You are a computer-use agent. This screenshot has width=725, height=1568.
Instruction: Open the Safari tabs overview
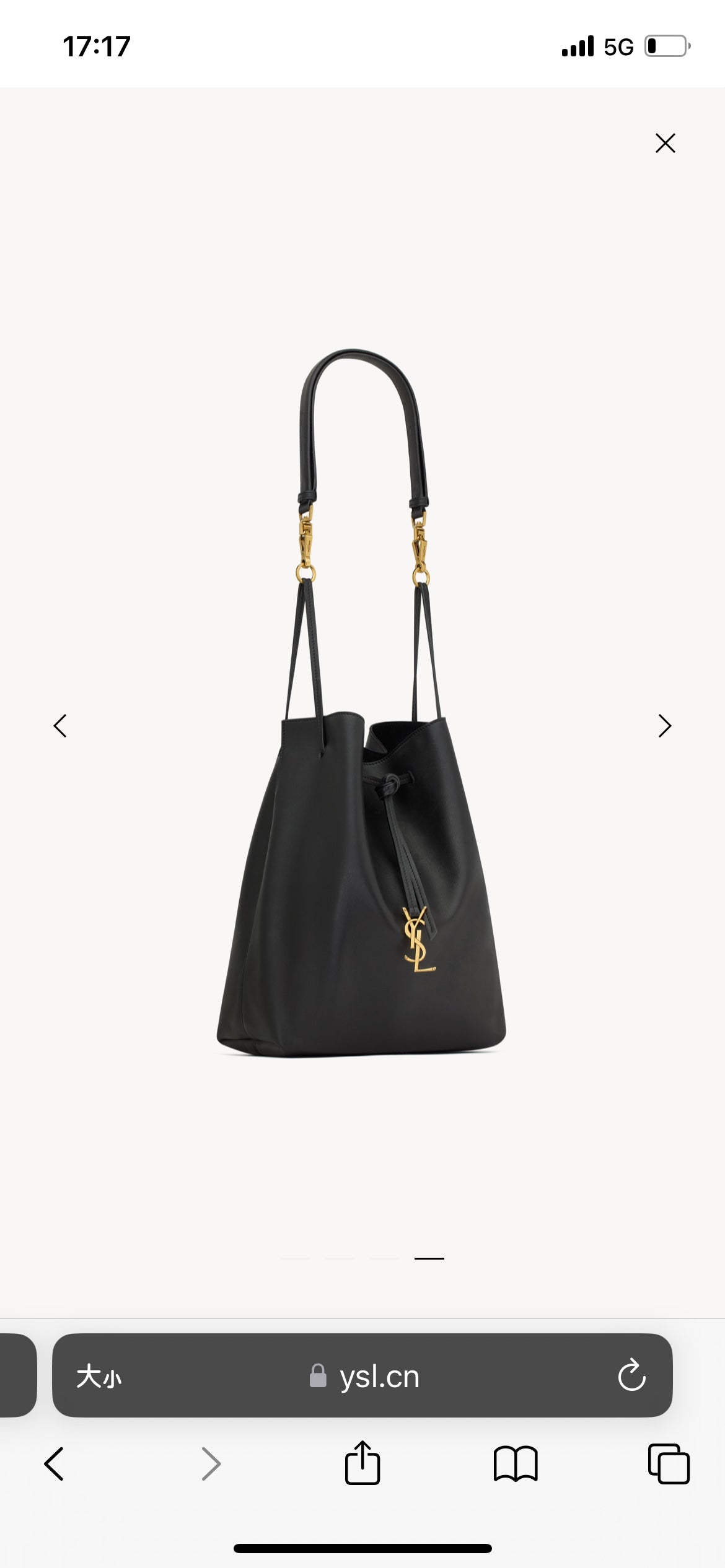coord(669,1464)
